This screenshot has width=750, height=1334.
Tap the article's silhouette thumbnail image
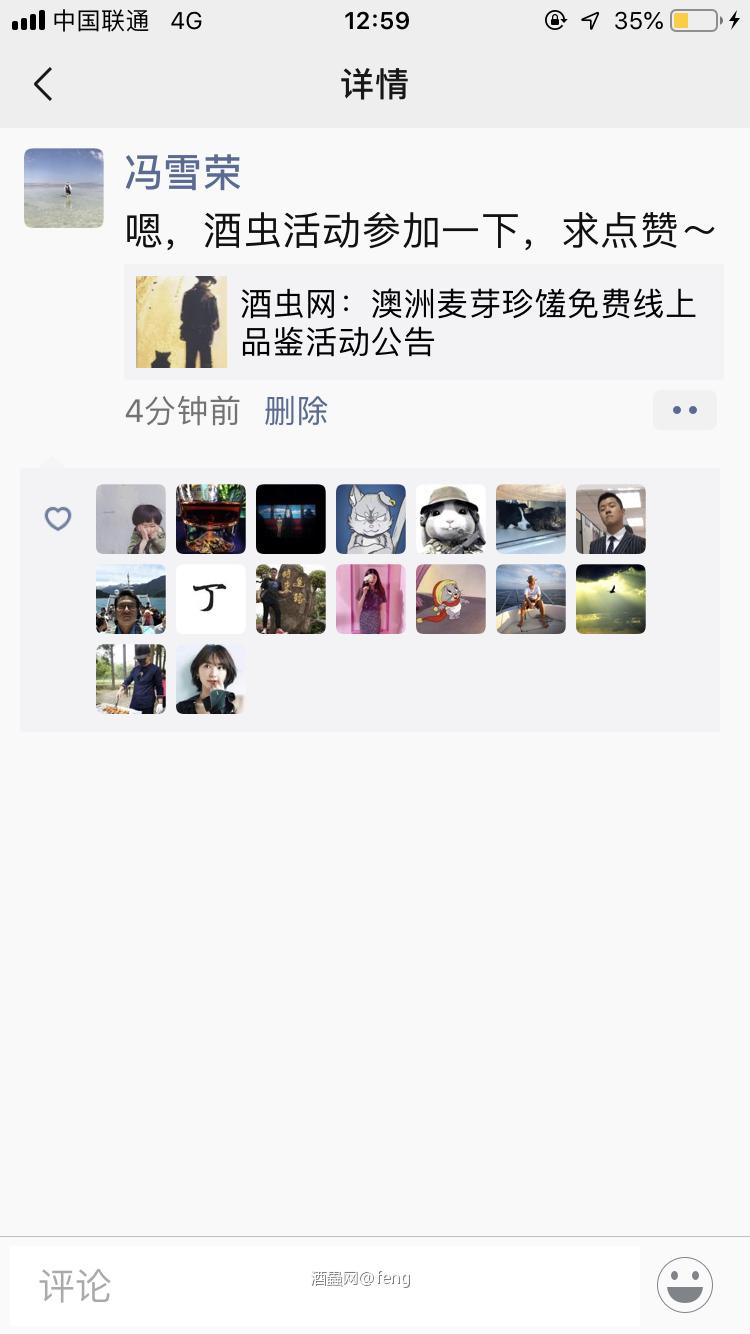pos(181,321)
